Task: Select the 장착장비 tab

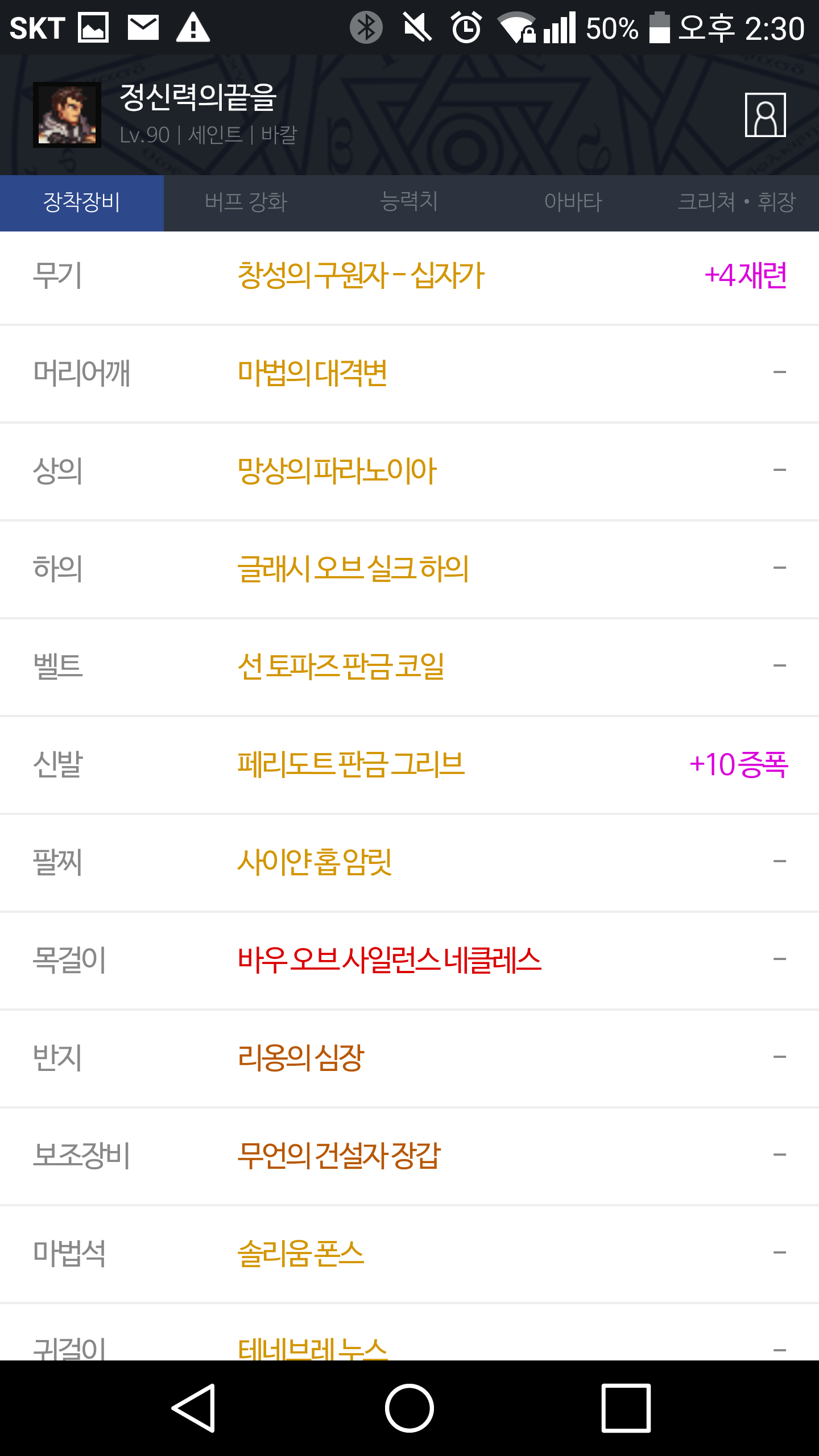Action: (x=82, y=202)
